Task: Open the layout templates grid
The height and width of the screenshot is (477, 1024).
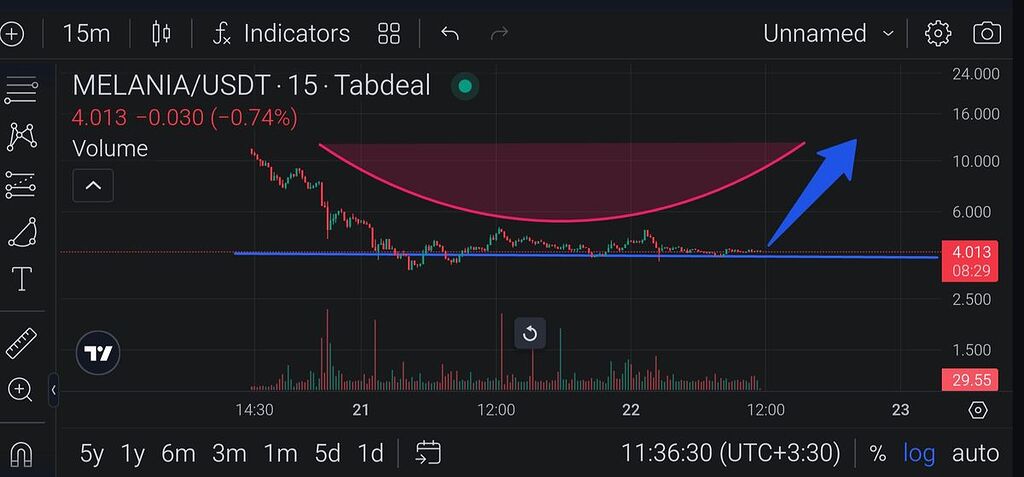Action: click(x=389, y=33)
